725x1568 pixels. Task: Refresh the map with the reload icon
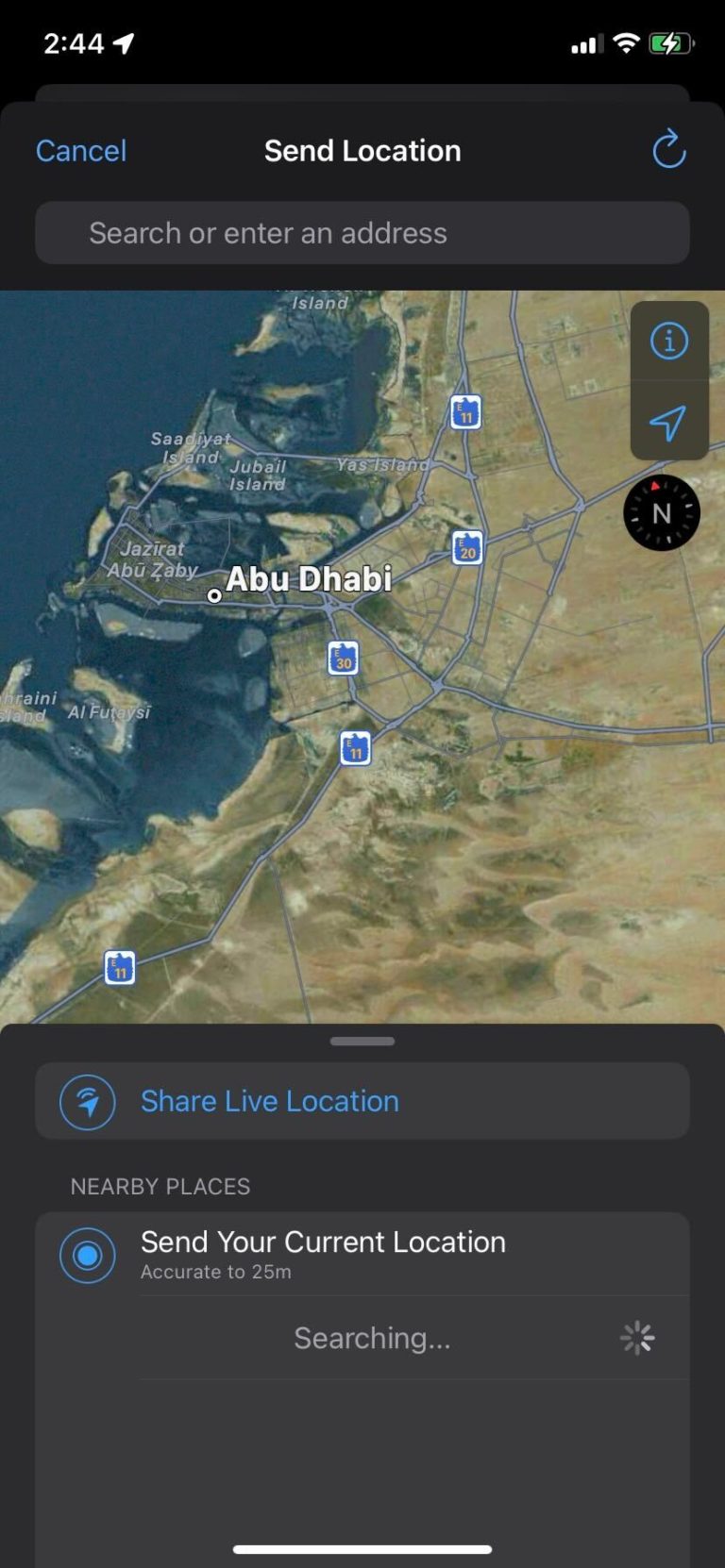669,150
